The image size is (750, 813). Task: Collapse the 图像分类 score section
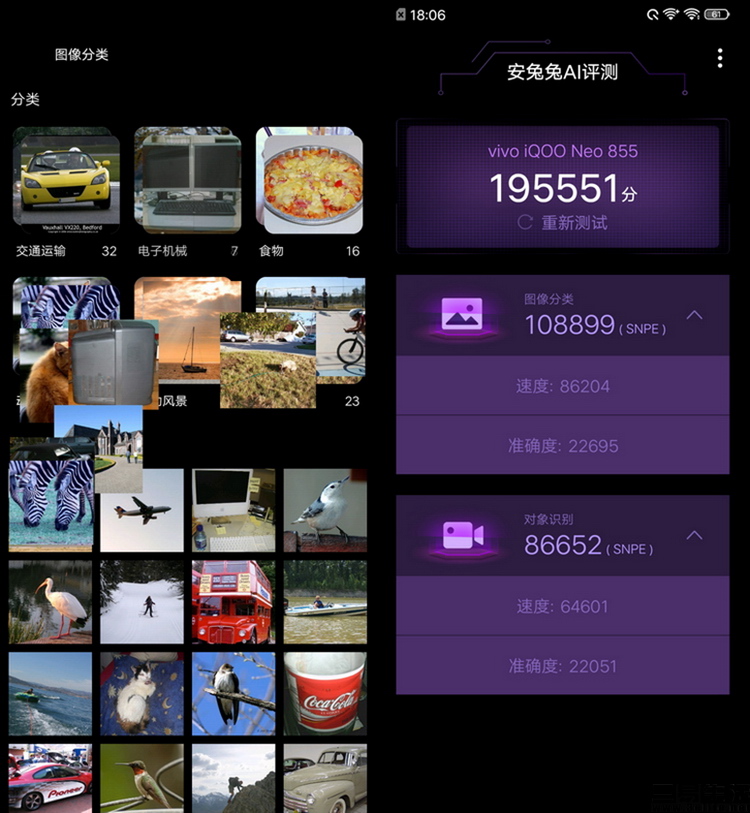pos(694,315)
